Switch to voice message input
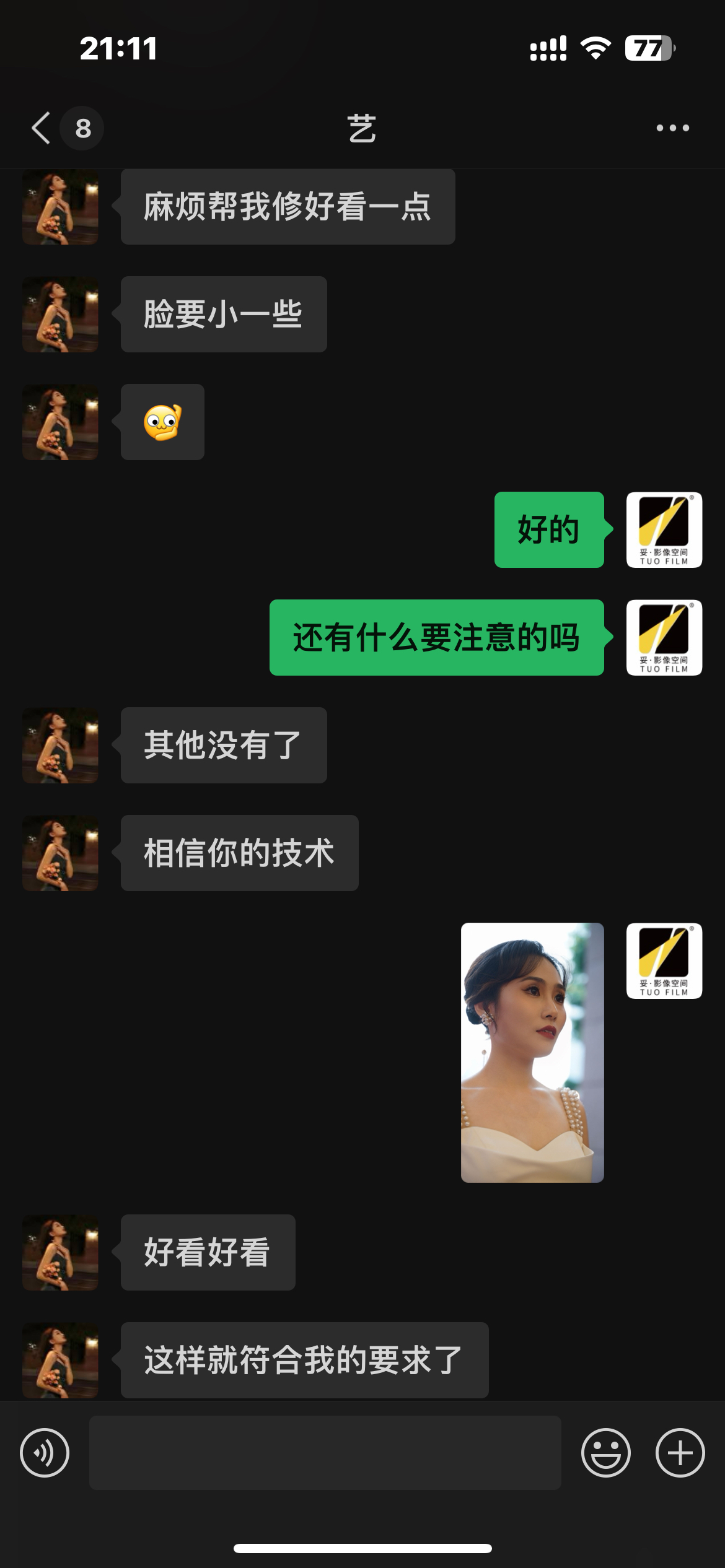The image size is (725, 1568). [x=45, y=1453]
